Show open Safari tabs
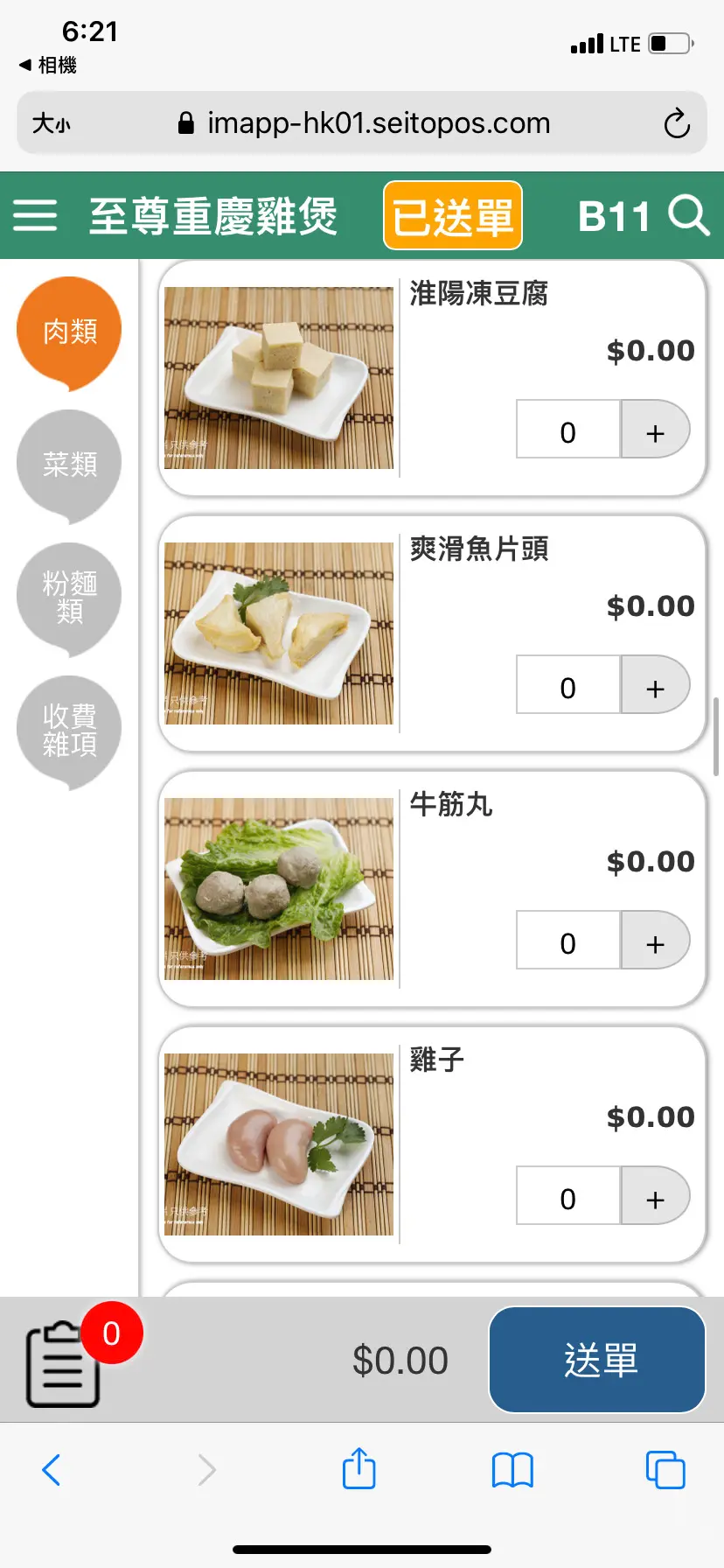 pos(665,1469)
